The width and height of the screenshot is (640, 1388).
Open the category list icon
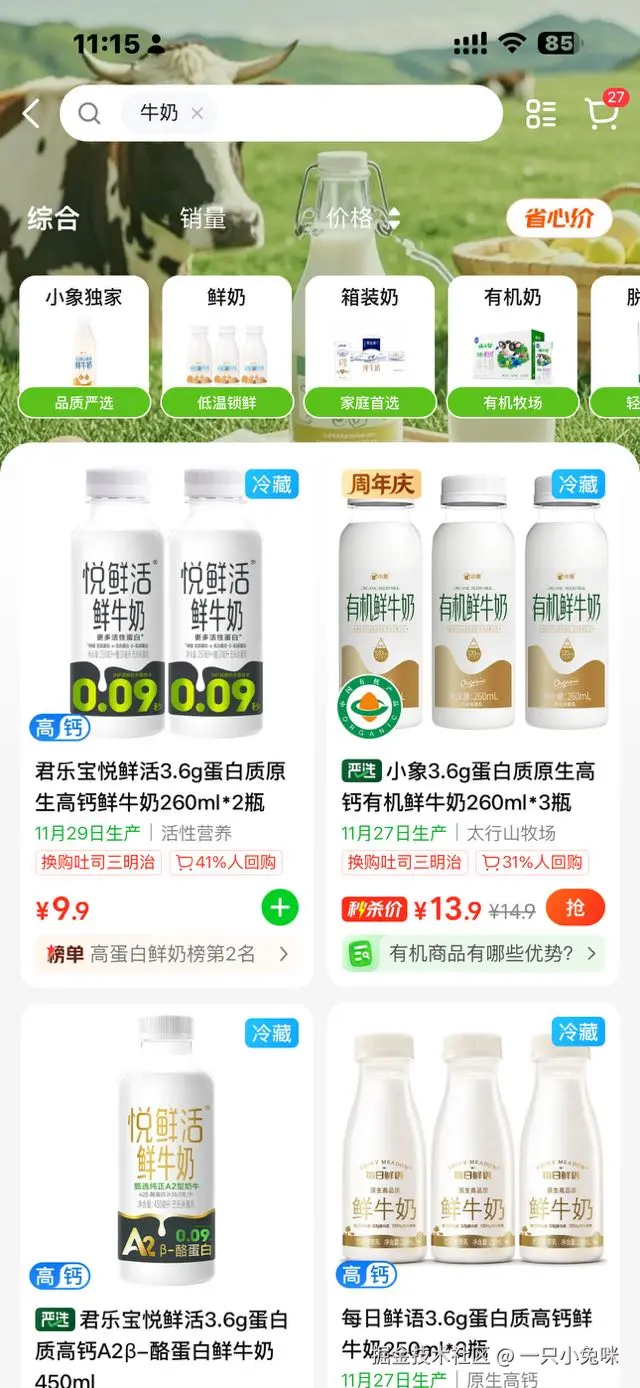(541, 114)
